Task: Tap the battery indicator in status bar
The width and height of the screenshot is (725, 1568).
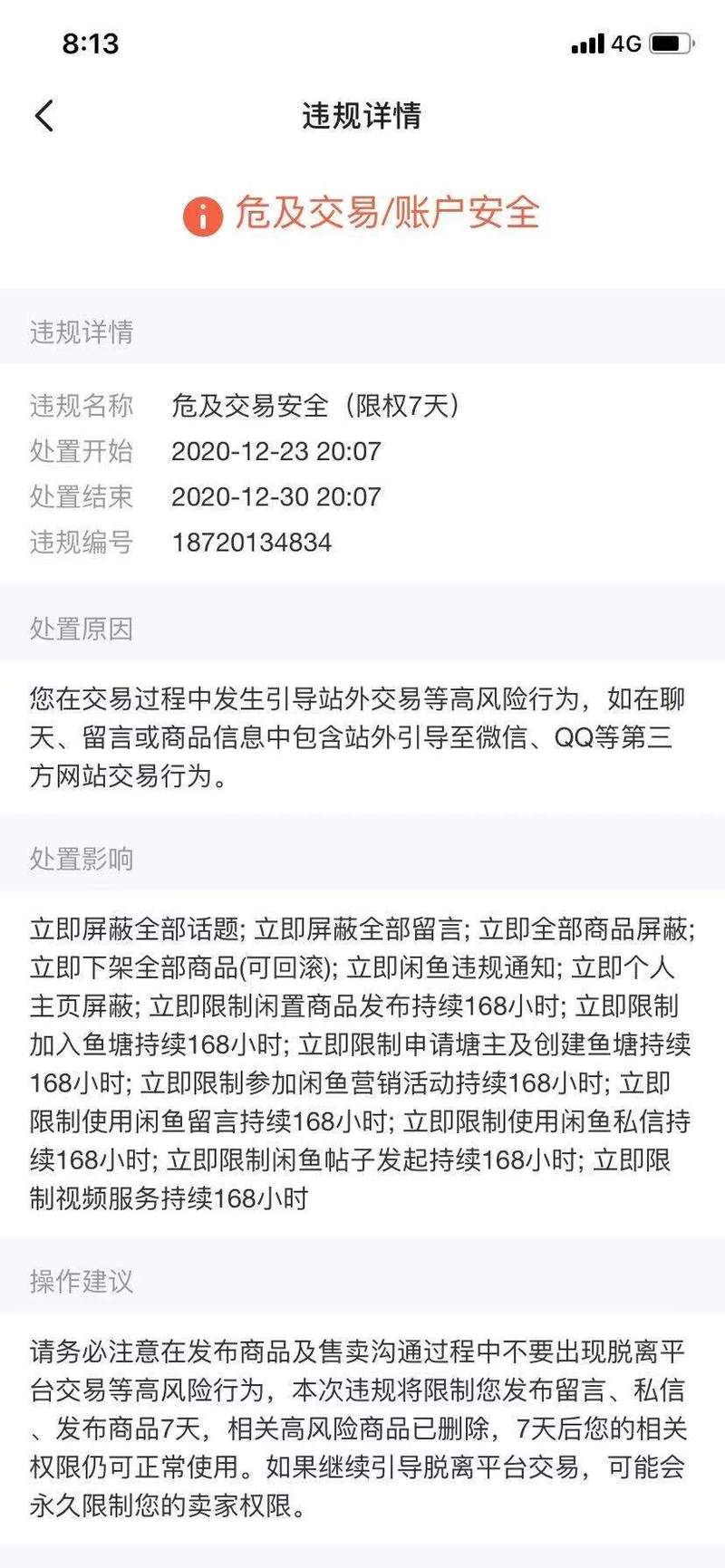Action: (x=671, y=44)
